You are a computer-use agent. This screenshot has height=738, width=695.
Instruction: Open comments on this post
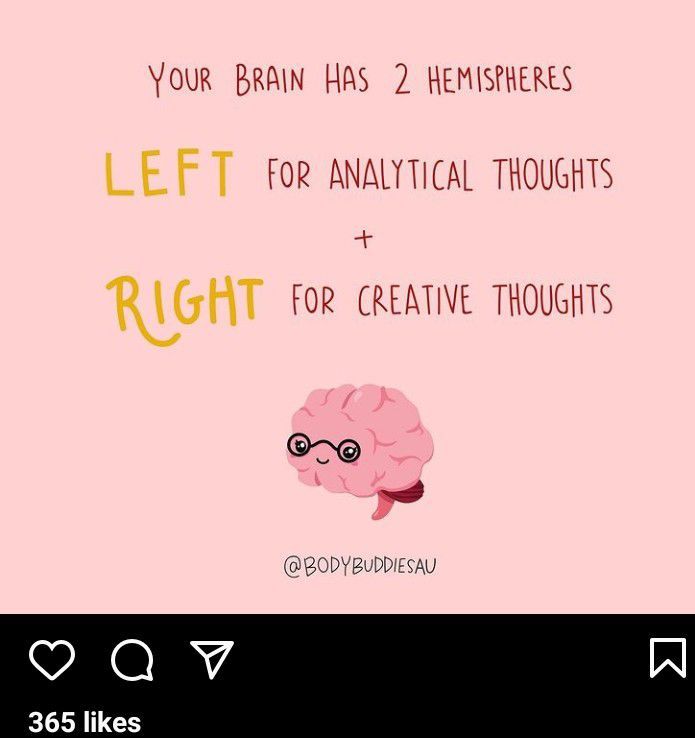pyautogui.click(x=132, y=660)
